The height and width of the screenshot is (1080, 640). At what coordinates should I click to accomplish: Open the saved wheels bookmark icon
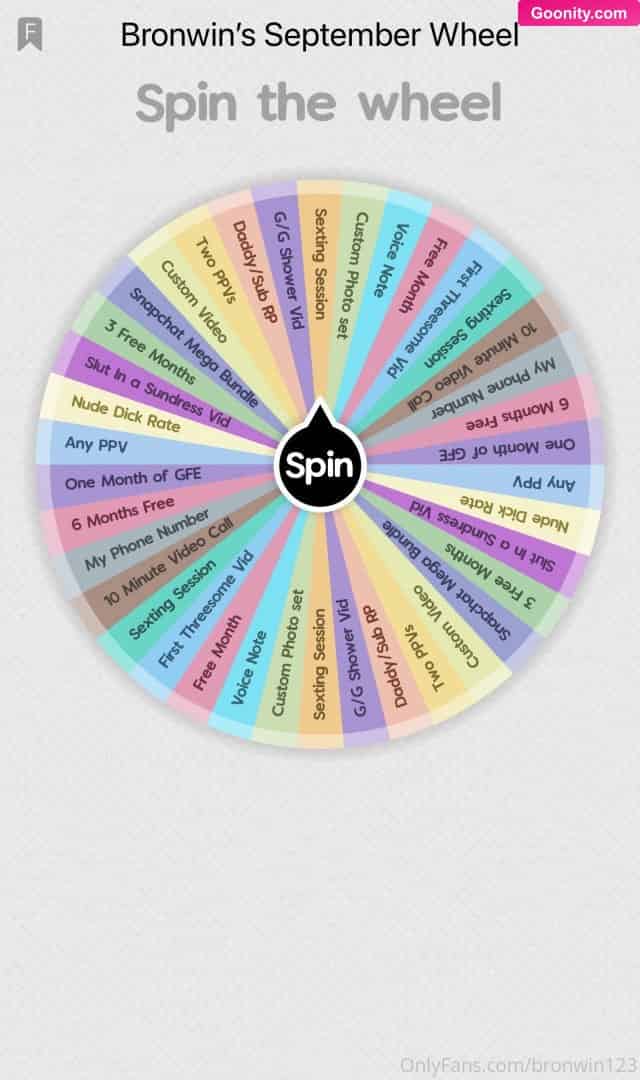(29, 35)
